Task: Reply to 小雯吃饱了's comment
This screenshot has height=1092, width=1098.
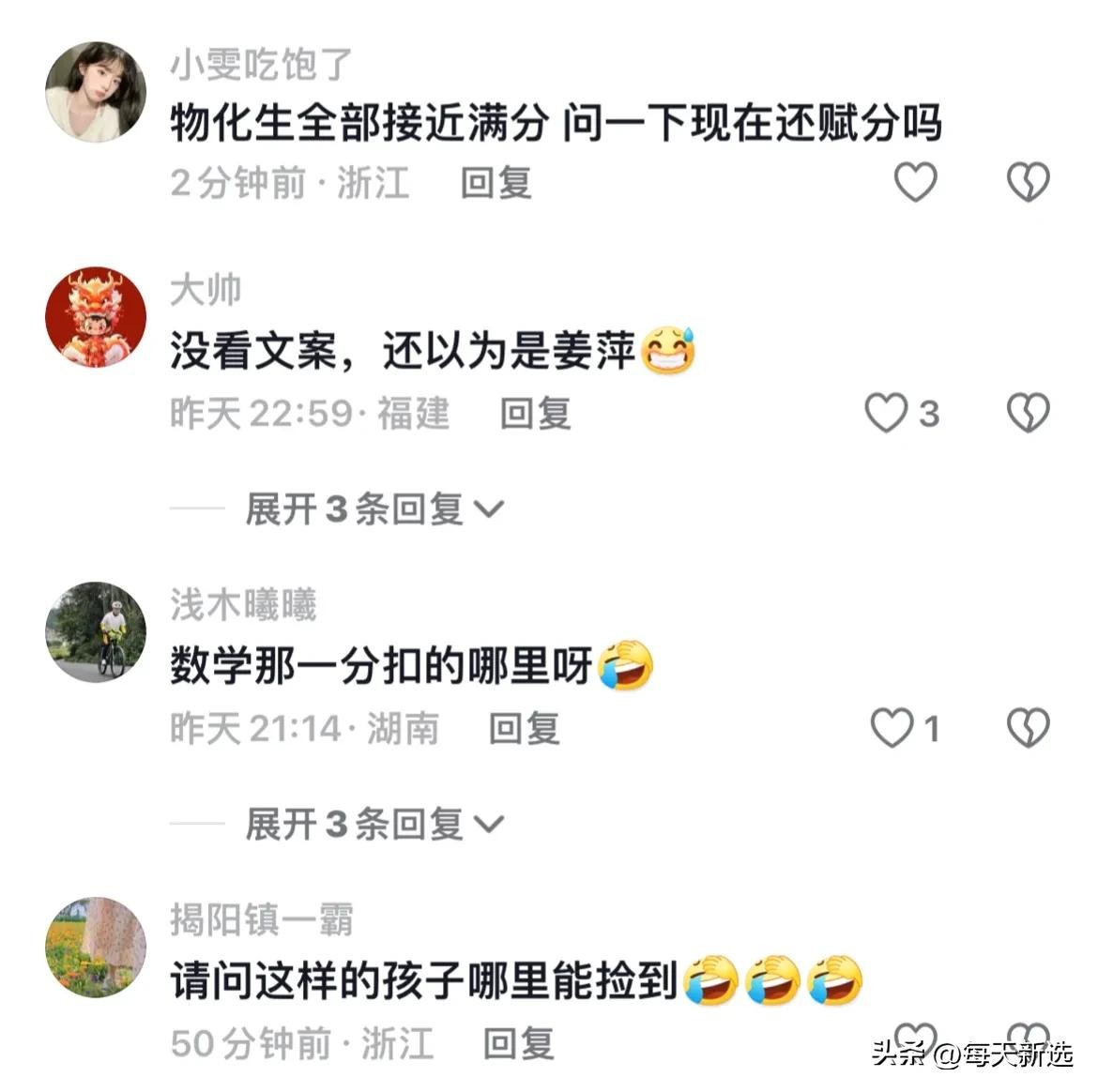Action: (x=496, y=183)
